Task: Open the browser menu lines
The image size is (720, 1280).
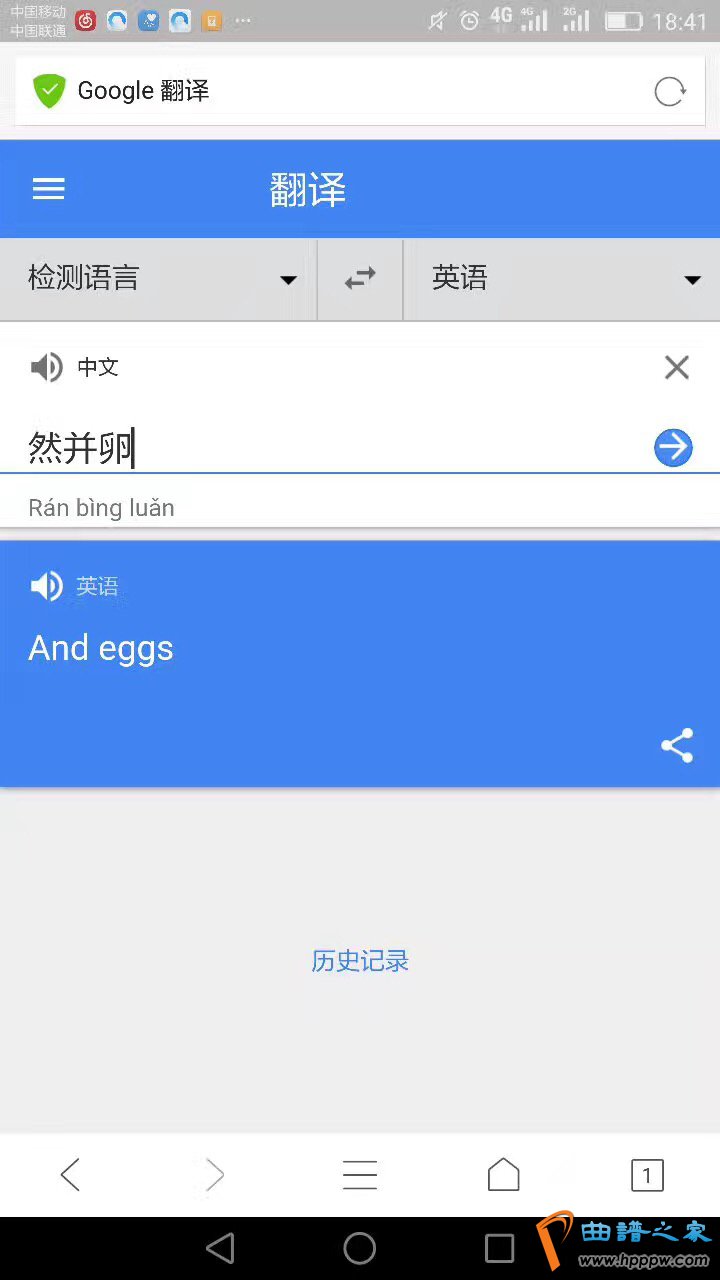Action: [x=360, y=1175]
